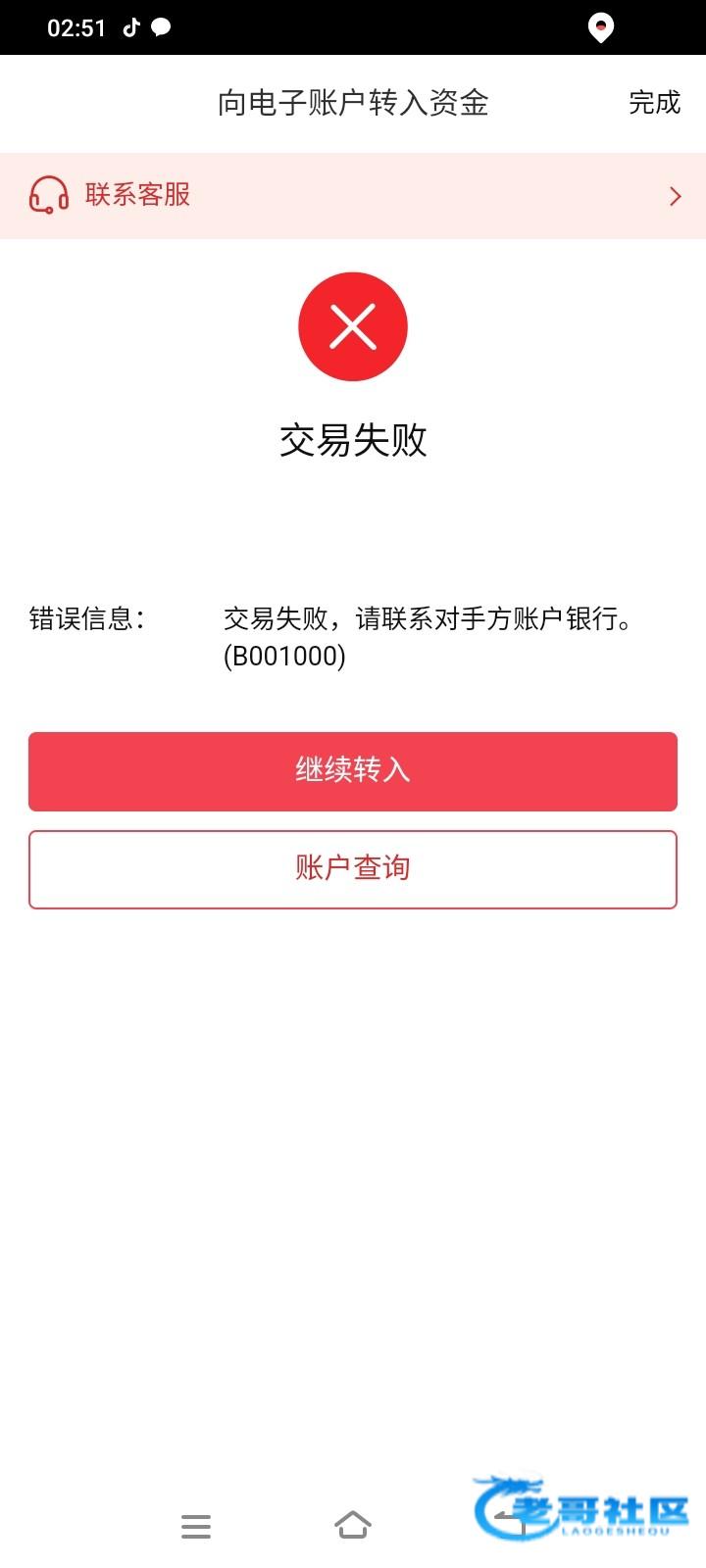Go to the system home screen

tap(353, 1526)
